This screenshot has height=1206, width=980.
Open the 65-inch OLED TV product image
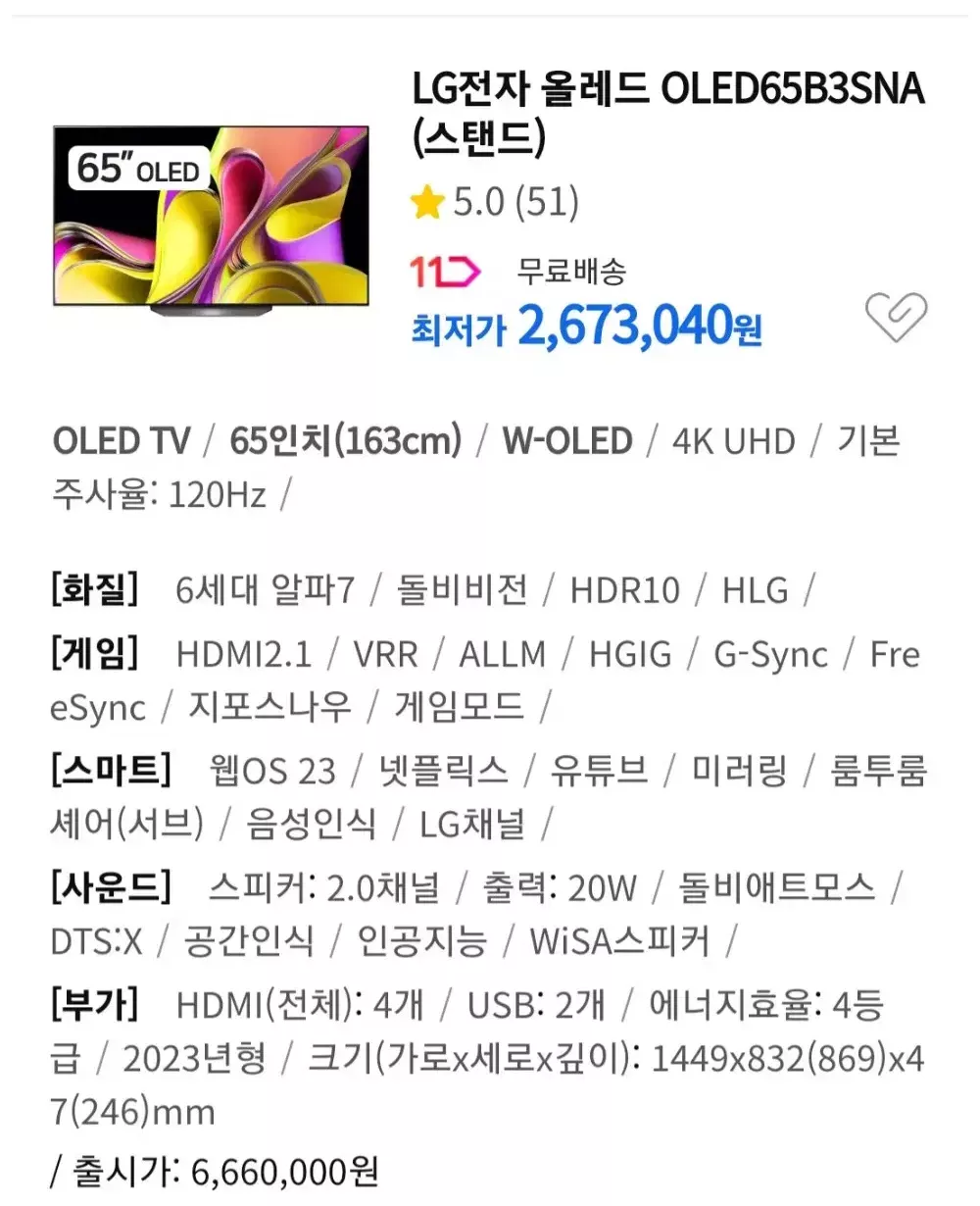tap(211, 219)
